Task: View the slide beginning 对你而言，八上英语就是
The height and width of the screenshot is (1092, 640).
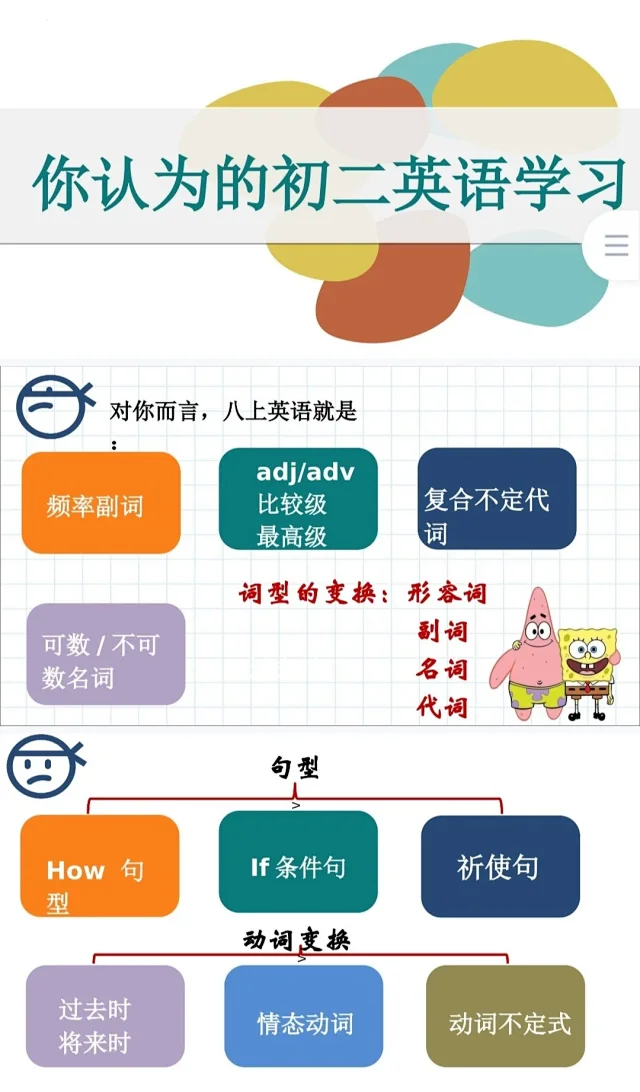Action: pos(320,545)
